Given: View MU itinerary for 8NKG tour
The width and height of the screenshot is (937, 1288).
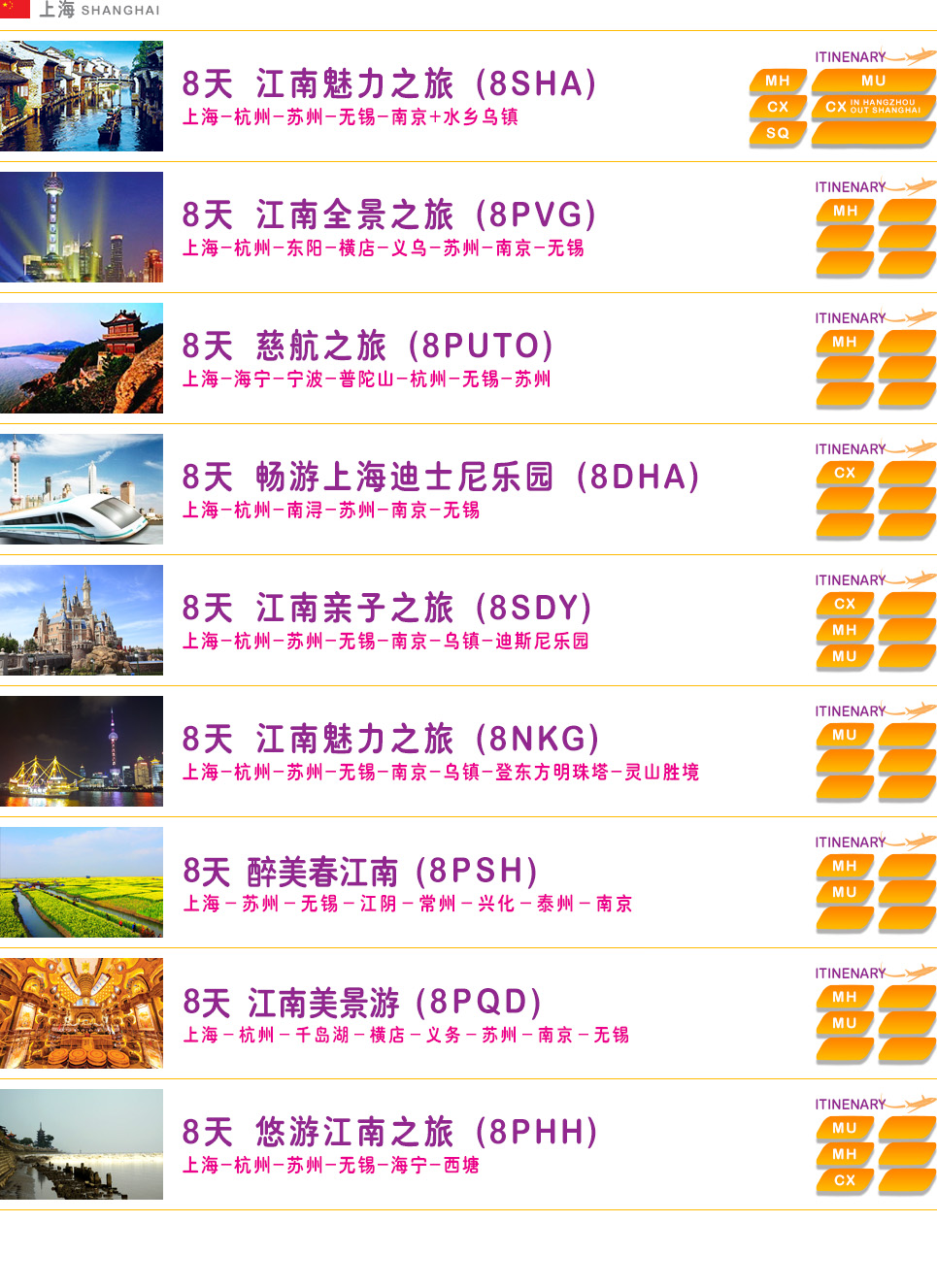Looking at the screenshot, I should pyautogui.click(x=845, y=736).
